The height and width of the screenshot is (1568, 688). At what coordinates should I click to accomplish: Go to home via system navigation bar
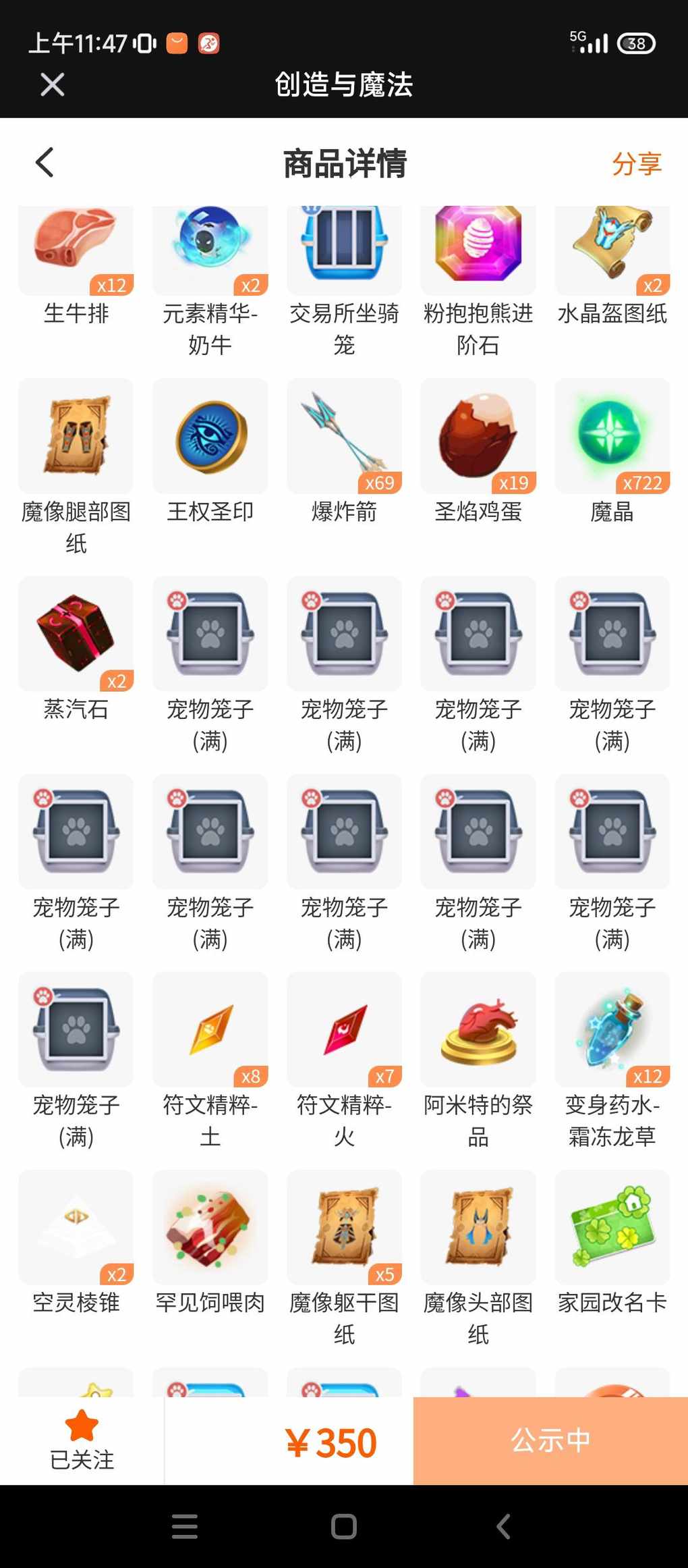pos(344,1526)
